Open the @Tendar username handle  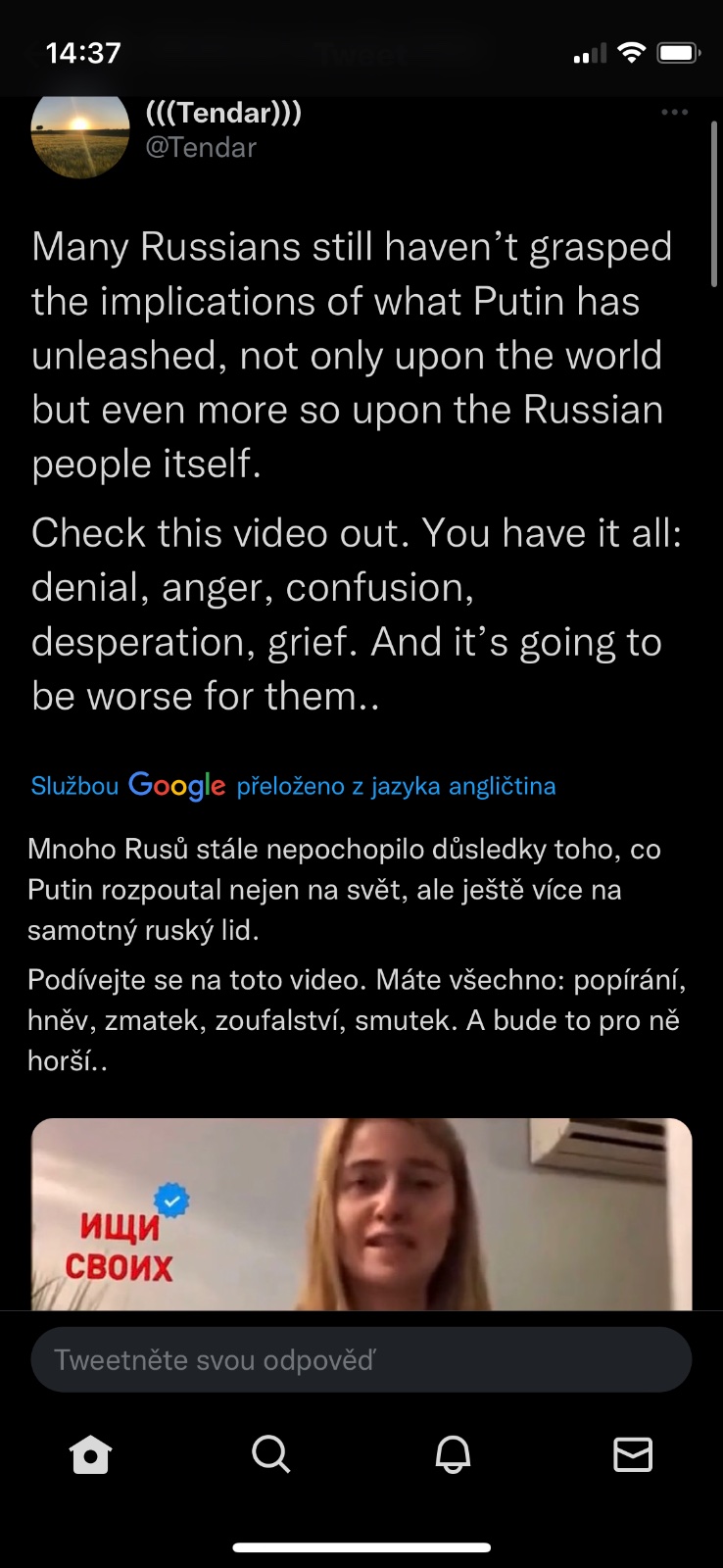[201, 148]
